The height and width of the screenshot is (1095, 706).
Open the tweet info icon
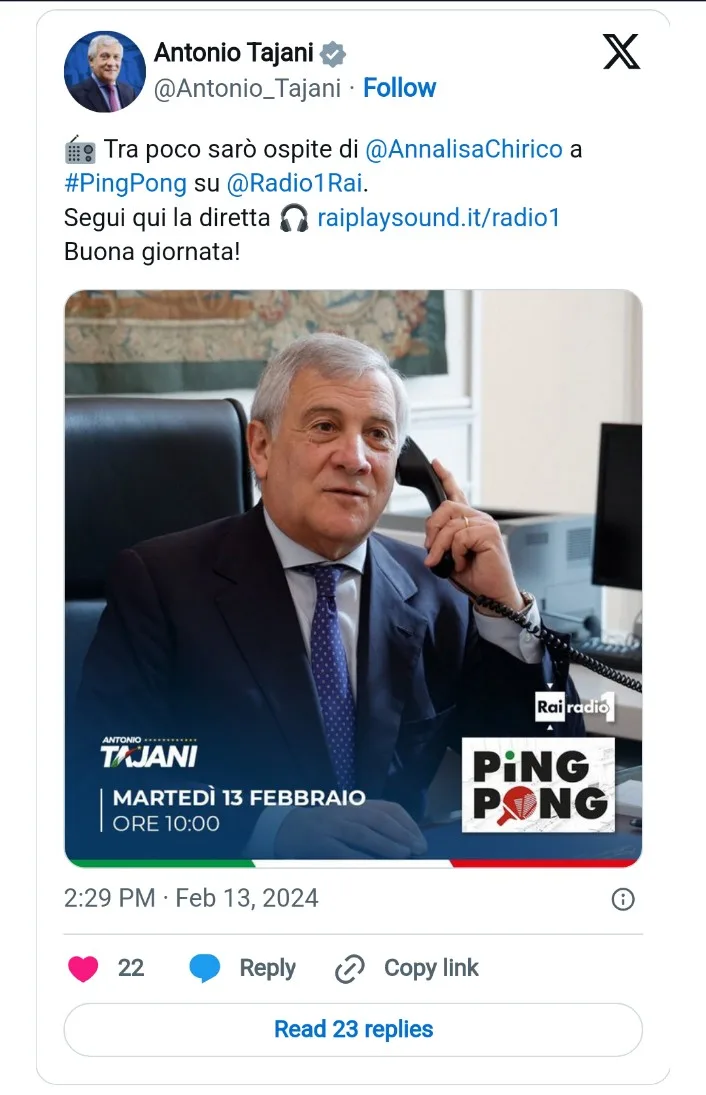[623, 899]
